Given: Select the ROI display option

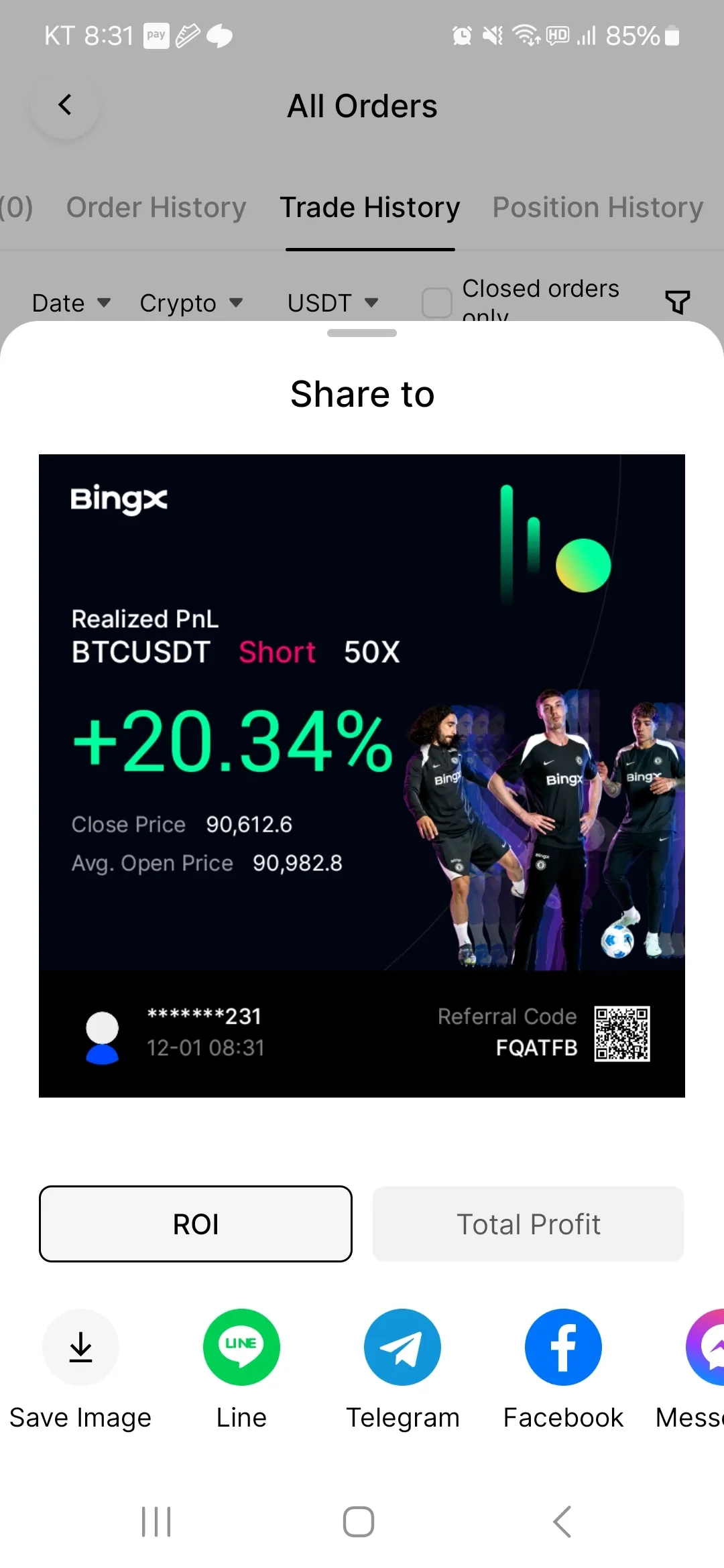Looking at the screenshot, I should click(x=195, y=1224).
